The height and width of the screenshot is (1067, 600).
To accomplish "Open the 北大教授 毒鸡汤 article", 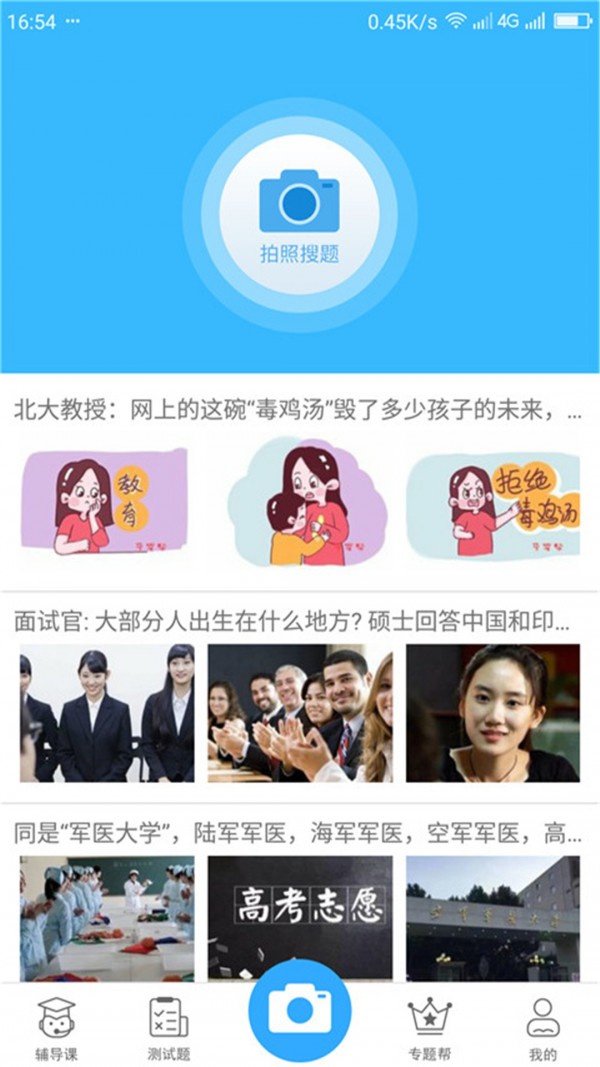I will click(x=296, y=411).
